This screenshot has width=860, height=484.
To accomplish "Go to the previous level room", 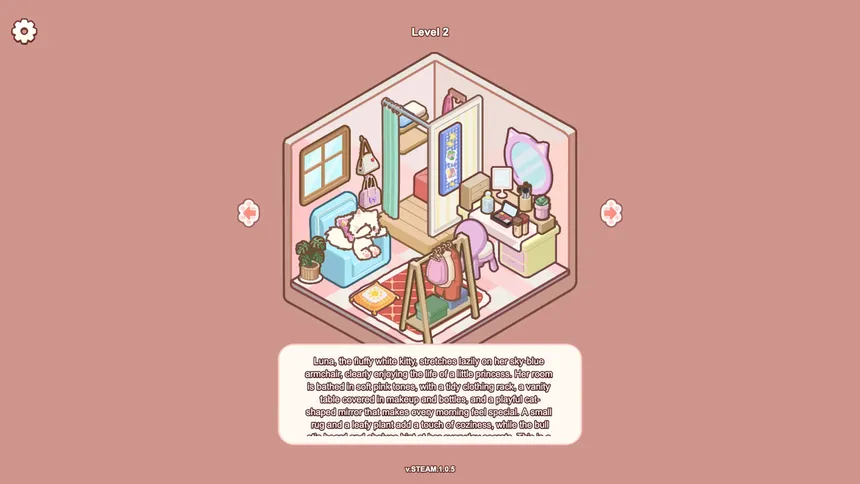I will pos(249,212).
